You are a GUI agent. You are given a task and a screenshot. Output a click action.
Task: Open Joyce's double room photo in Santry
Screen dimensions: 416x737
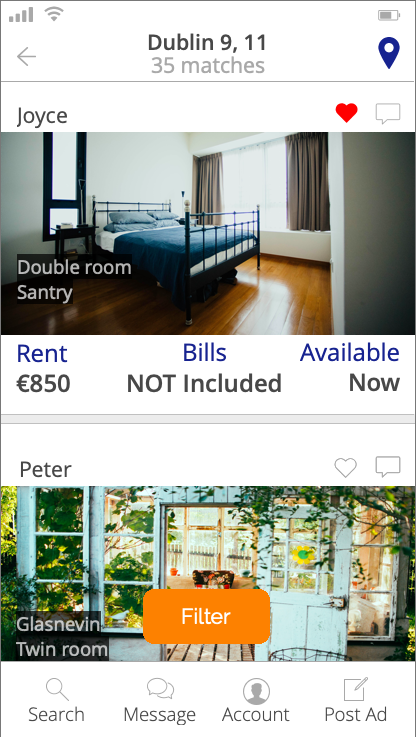click(x=208, y=233)
